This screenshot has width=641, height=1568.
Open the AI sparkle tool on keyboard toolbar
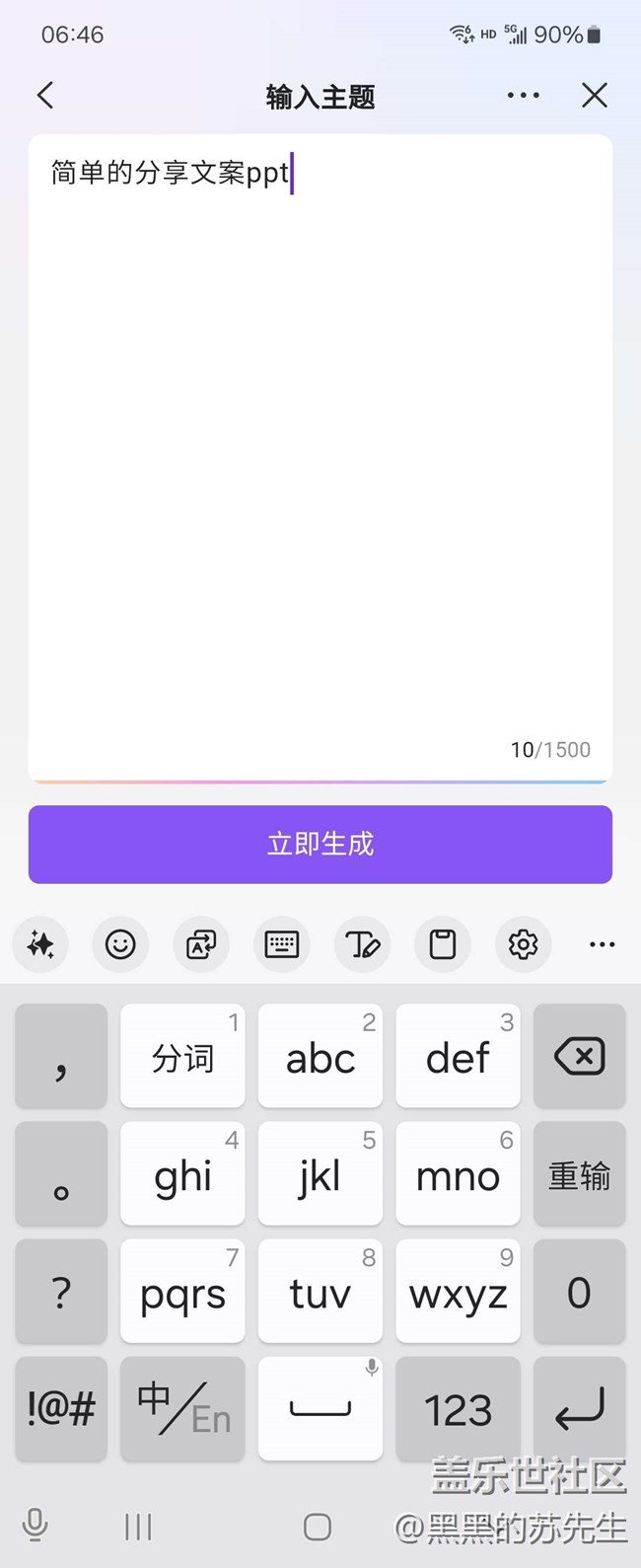coord(40,945)
